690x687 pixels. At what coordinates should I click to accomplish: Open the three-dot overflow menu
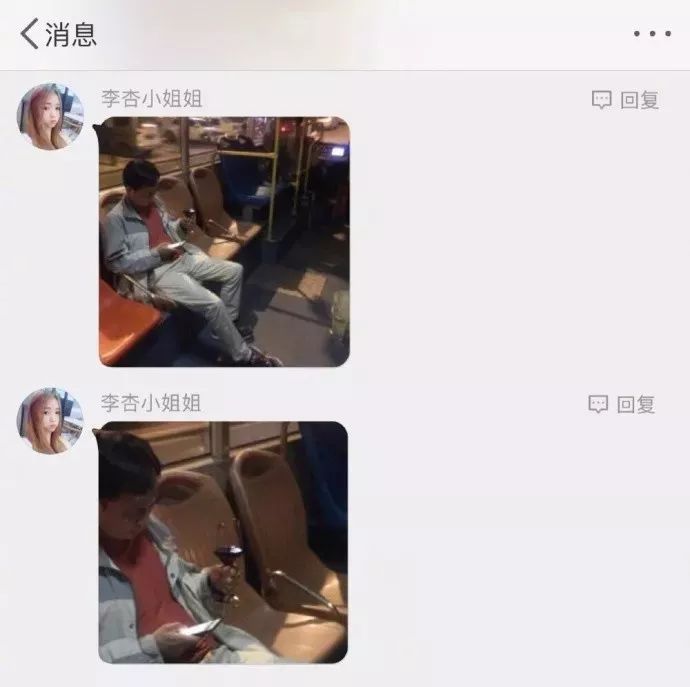click(x=652, y=34)
